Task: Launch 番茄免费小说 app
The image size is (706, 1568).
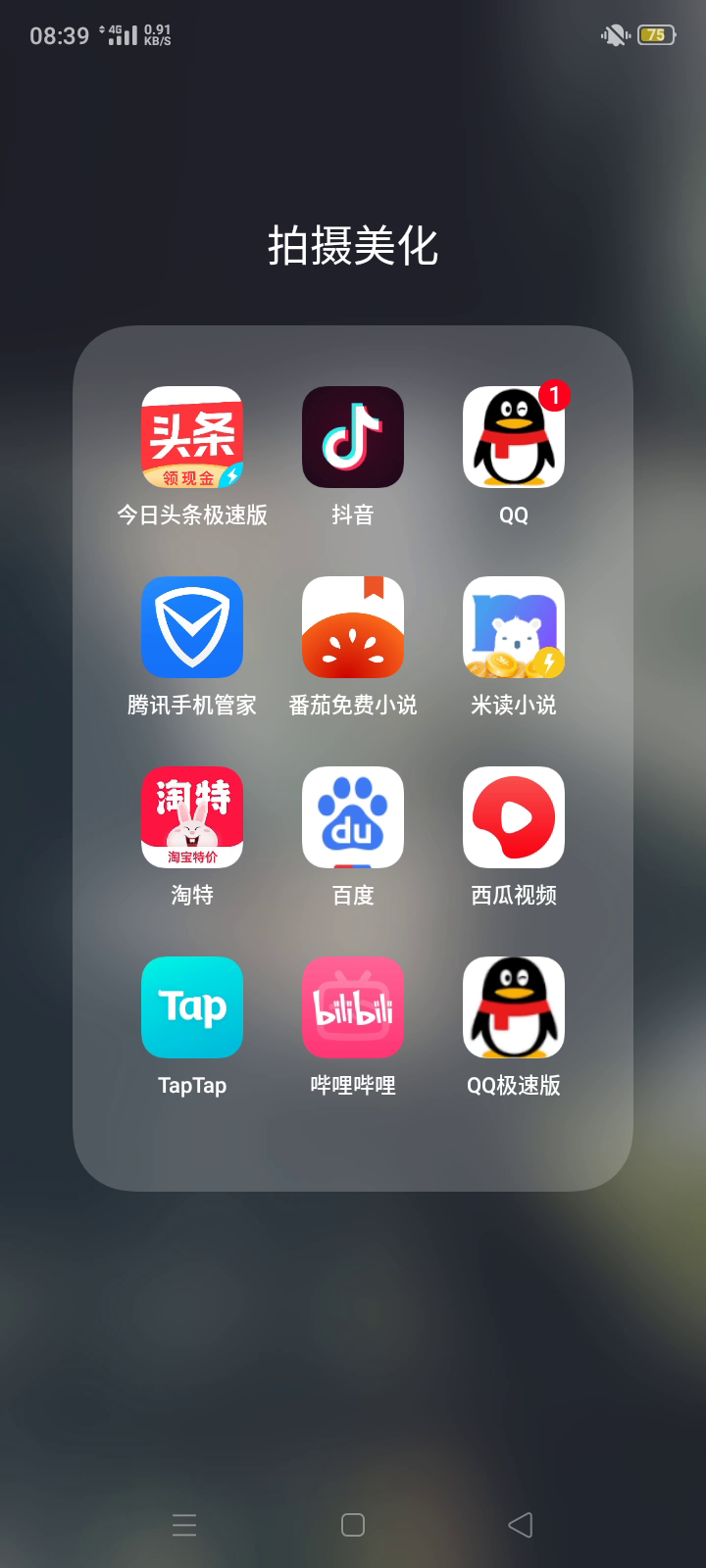Action: pyautogui.click(x=353, y=627)
